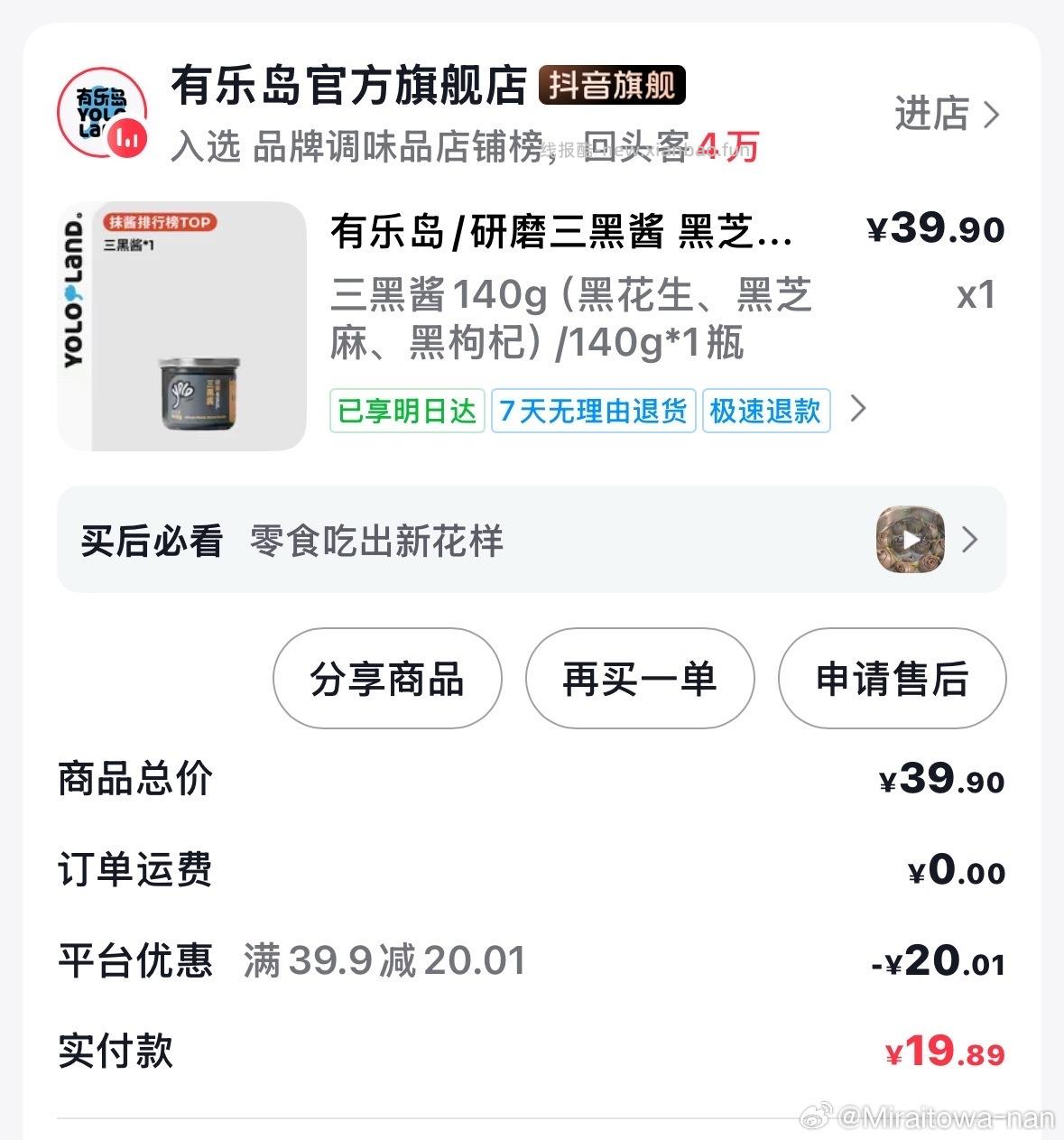Screen dimensions: 1064x1140
Task: Tap the 分享商品 share button
Action: [387, 680]
